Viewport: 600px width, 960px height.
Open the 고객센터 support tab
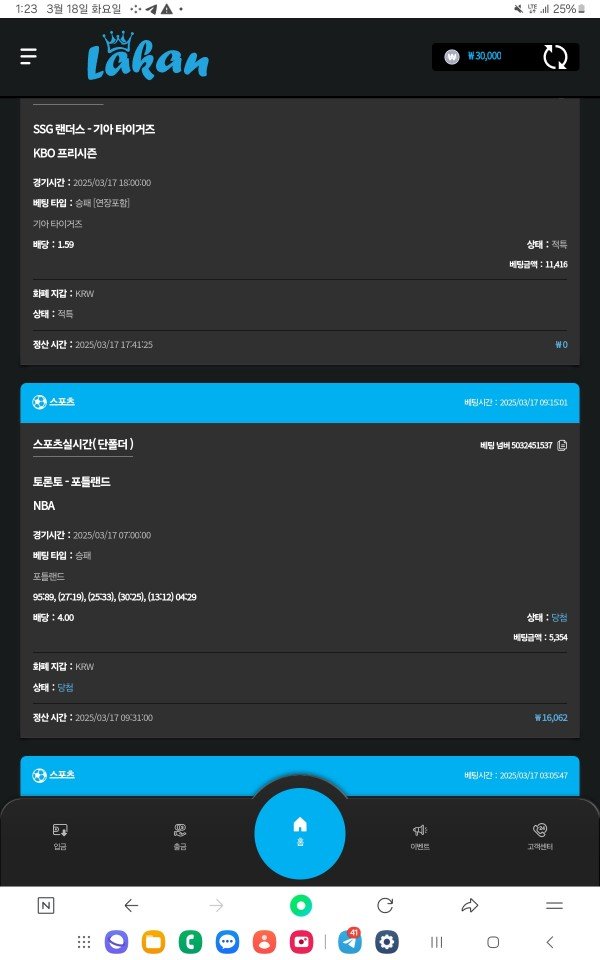[540, 836]
